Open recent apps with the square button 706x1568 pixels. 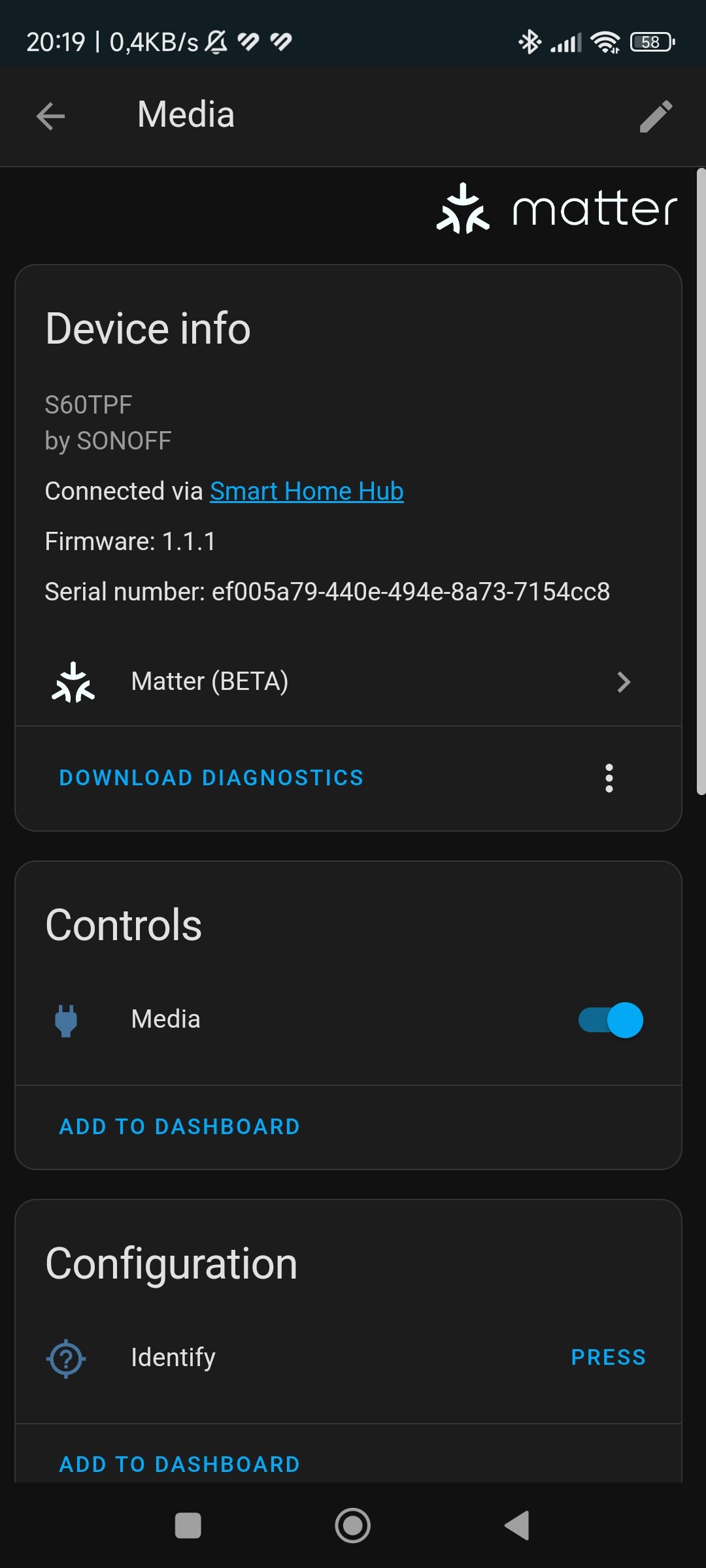point(188,1526)
